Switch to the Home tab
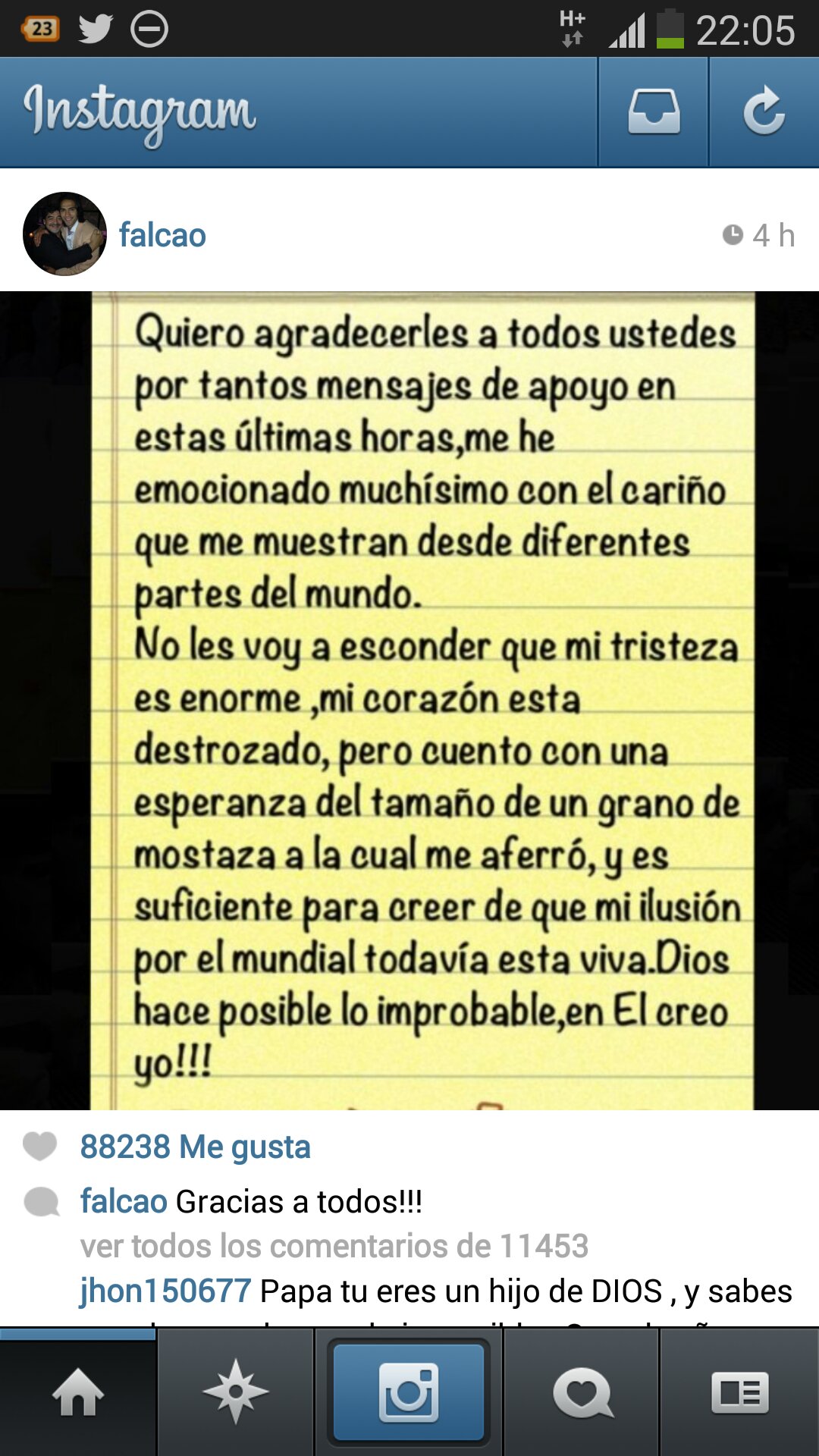This screenshot has width=819, height=1456. click(78, 1393)
